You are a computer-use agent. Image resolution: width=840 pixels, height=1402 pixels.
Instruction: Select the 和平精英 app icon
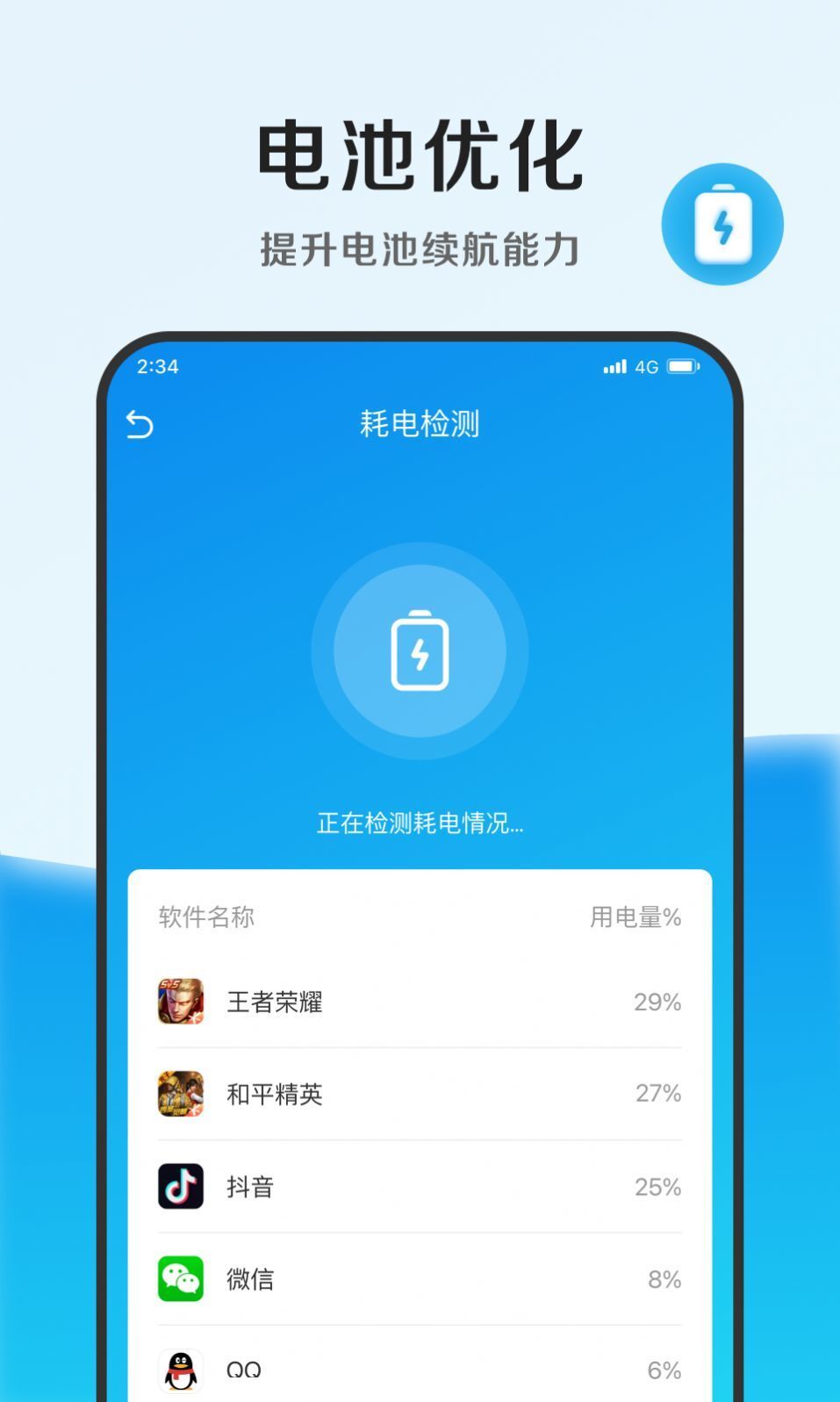(x=180, y=1094)
